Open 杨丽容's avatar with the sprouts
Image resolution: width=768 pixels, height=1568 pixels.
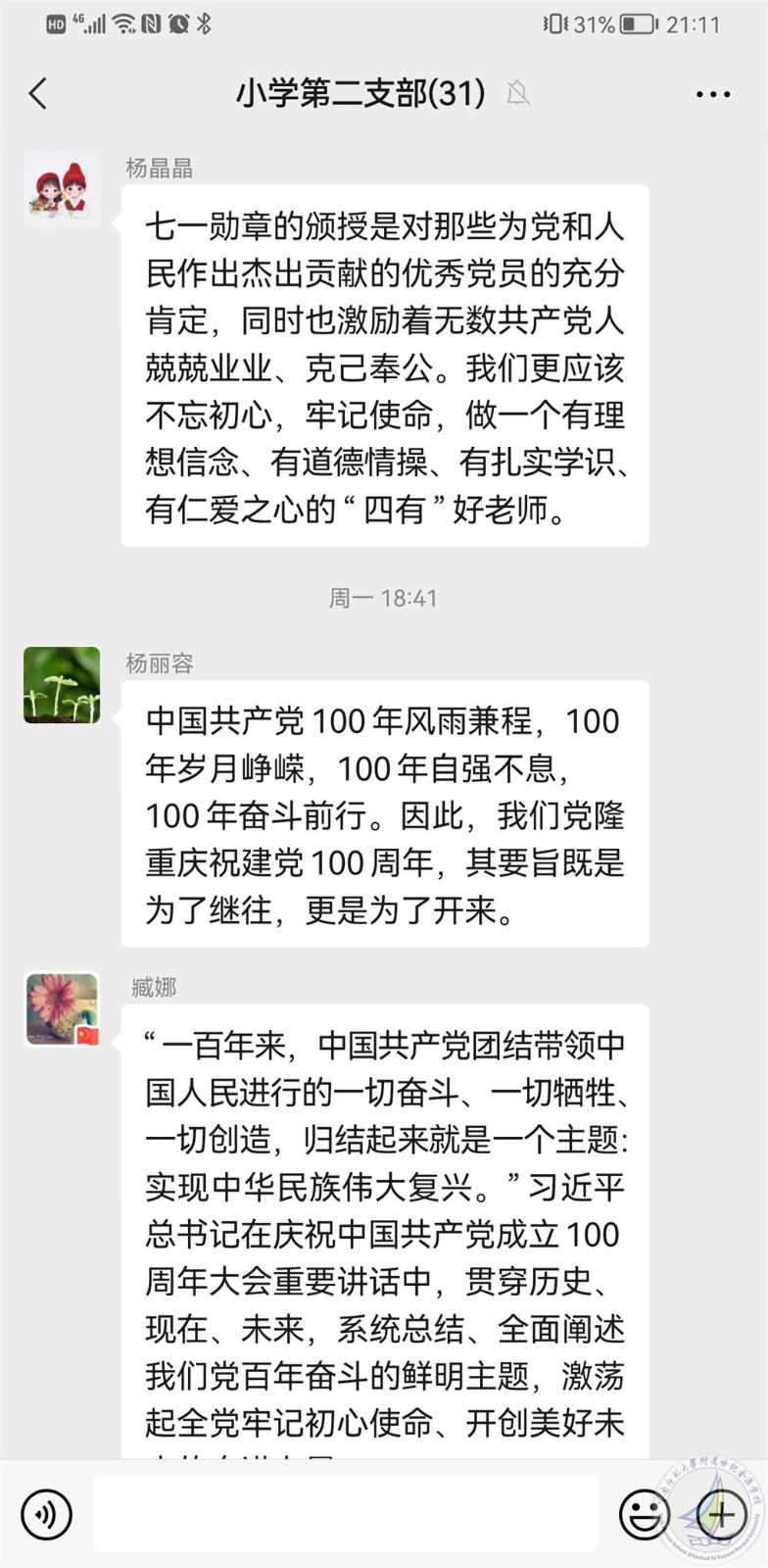(x=62, y=685)
